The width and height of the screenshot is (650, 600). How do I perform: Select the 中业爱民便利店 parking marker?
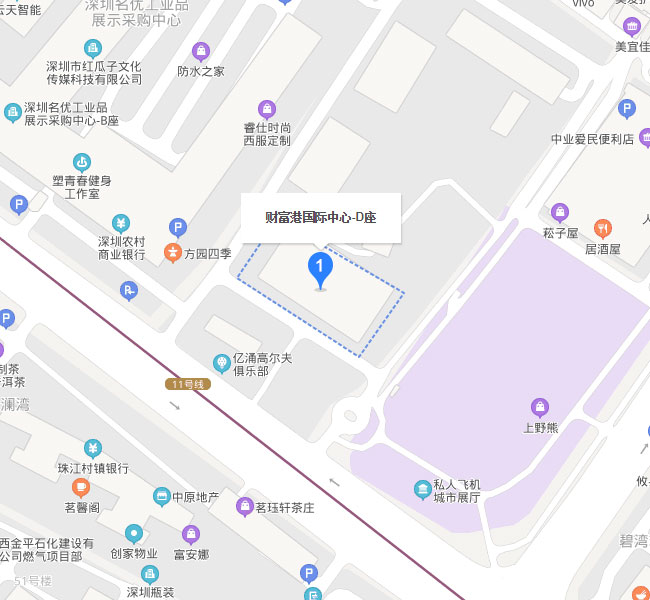click(627, 109)
